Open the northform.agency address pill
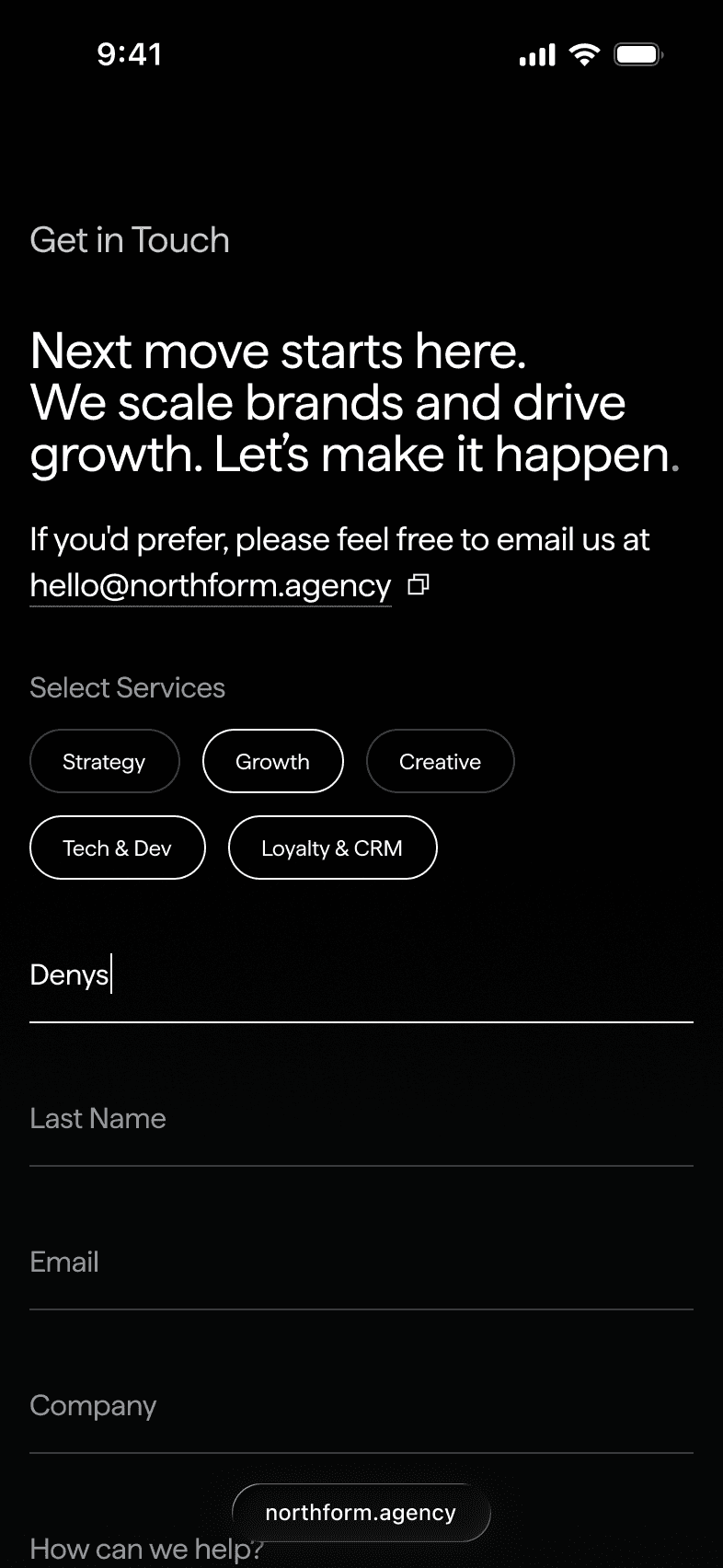This screenshot has width=723, height=1568. pyautogui.click(x=361, y=1513)
